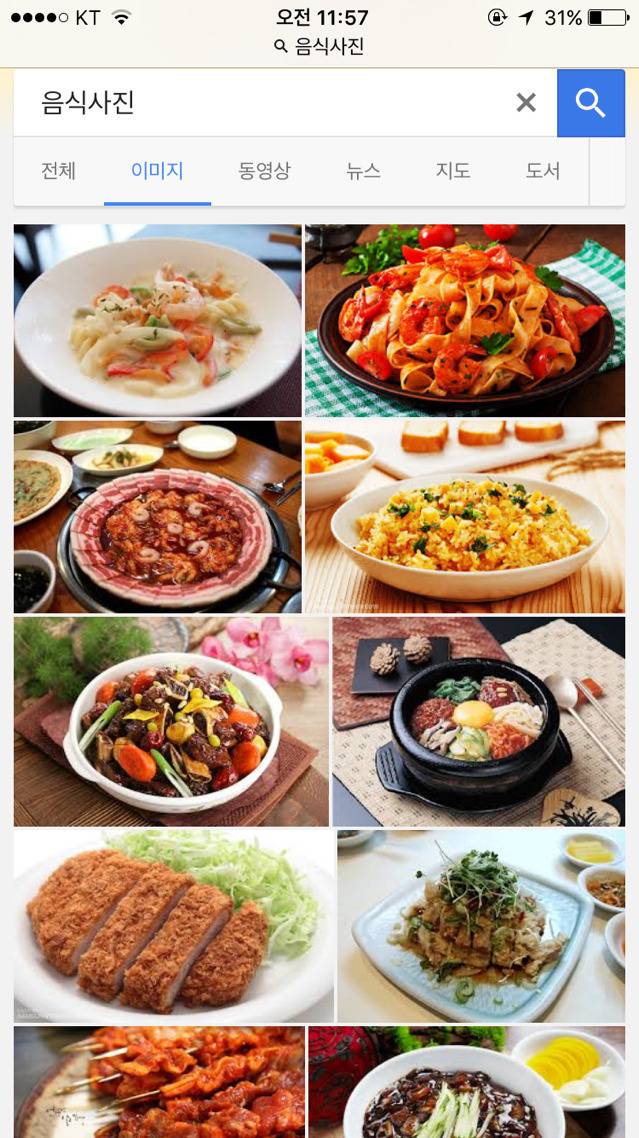This screenshot has height=1138, width=639.
Task: Open the spicy red skewers image
Action: coord(159,1082)
